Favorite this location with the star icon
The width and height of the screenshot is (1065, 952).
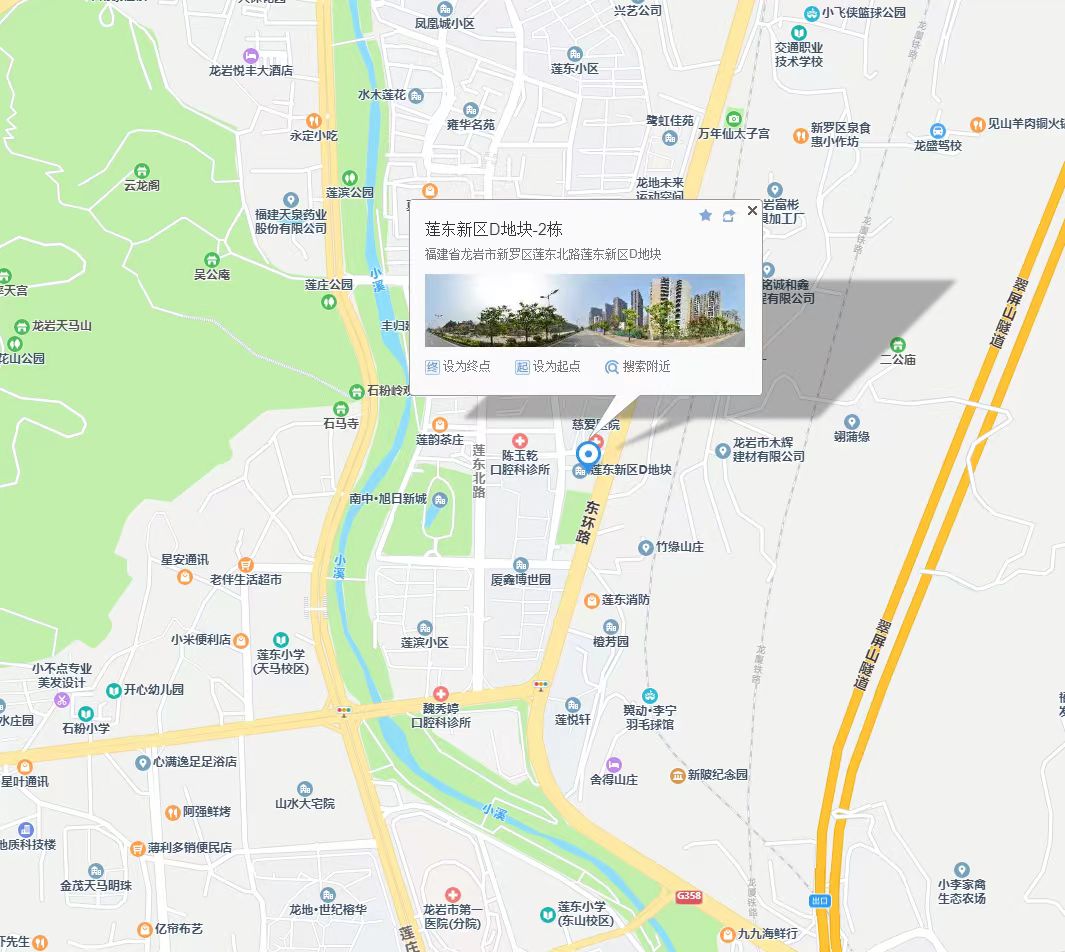click(705, 215)
